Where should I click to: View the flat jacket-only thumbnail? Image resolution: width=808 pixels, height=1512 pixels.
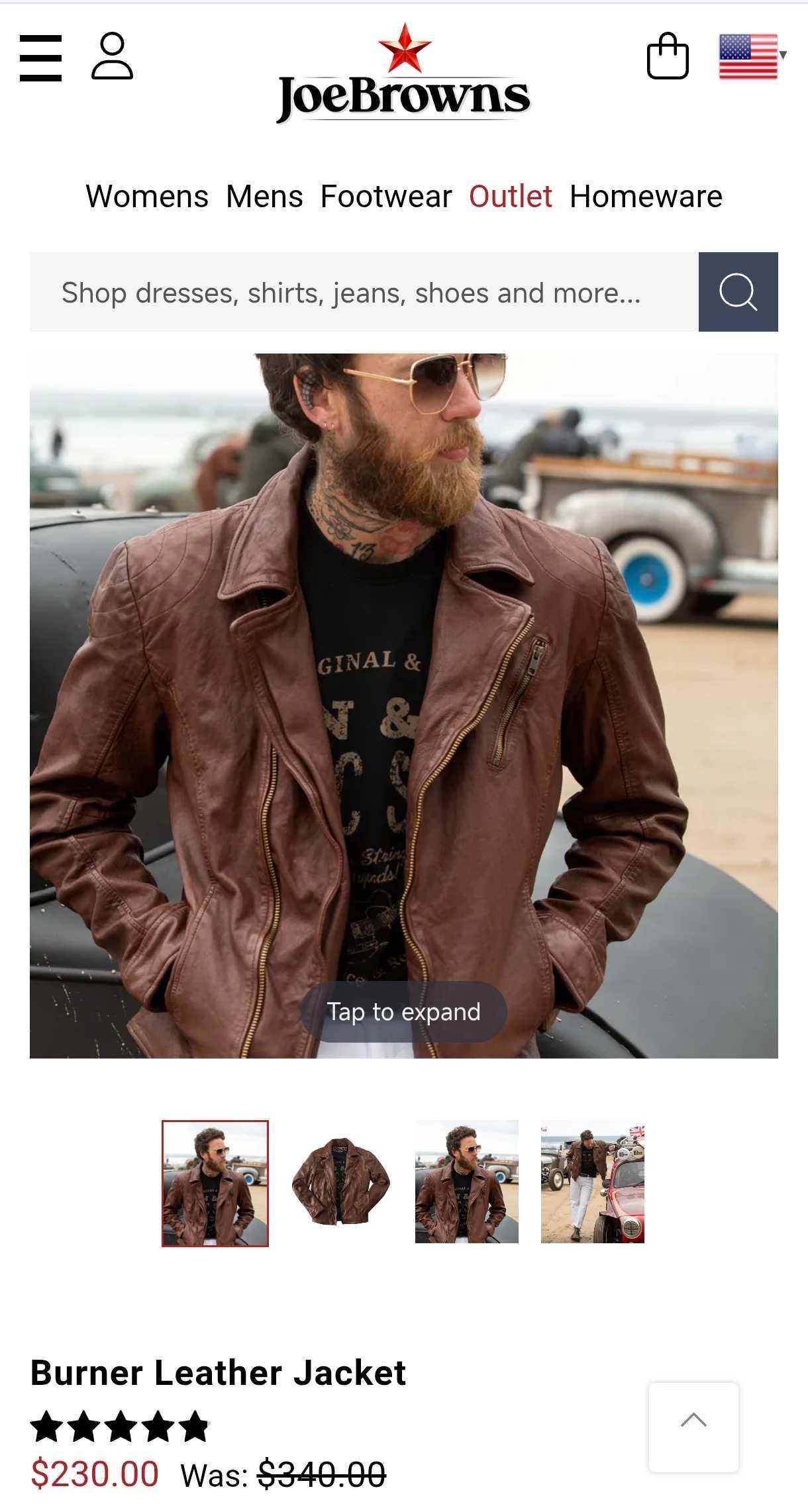tap(341, 1182)
